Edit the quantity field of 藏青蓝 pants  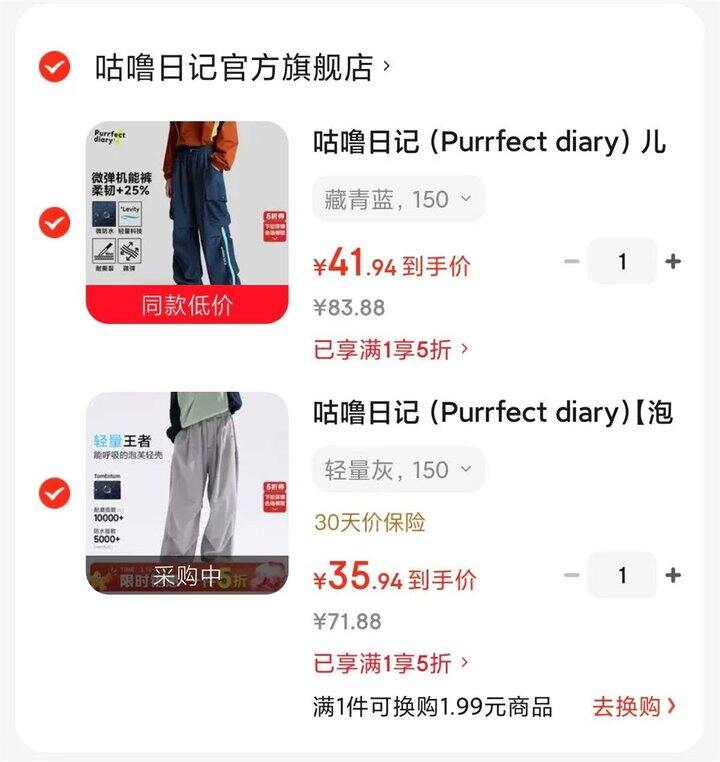tap(622, 262)
